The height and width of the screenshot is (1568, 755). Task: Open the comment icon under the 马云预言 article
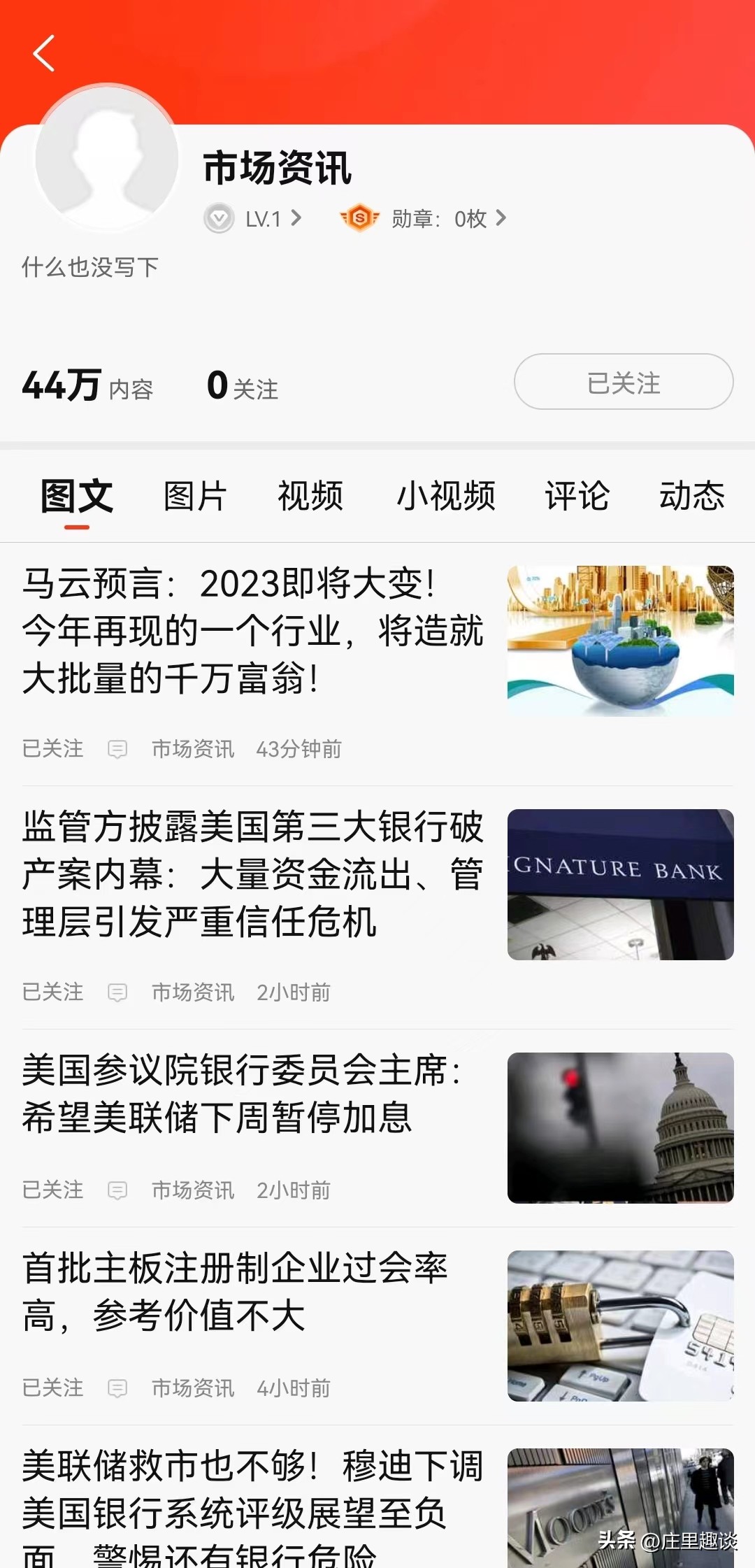point(118,749)
